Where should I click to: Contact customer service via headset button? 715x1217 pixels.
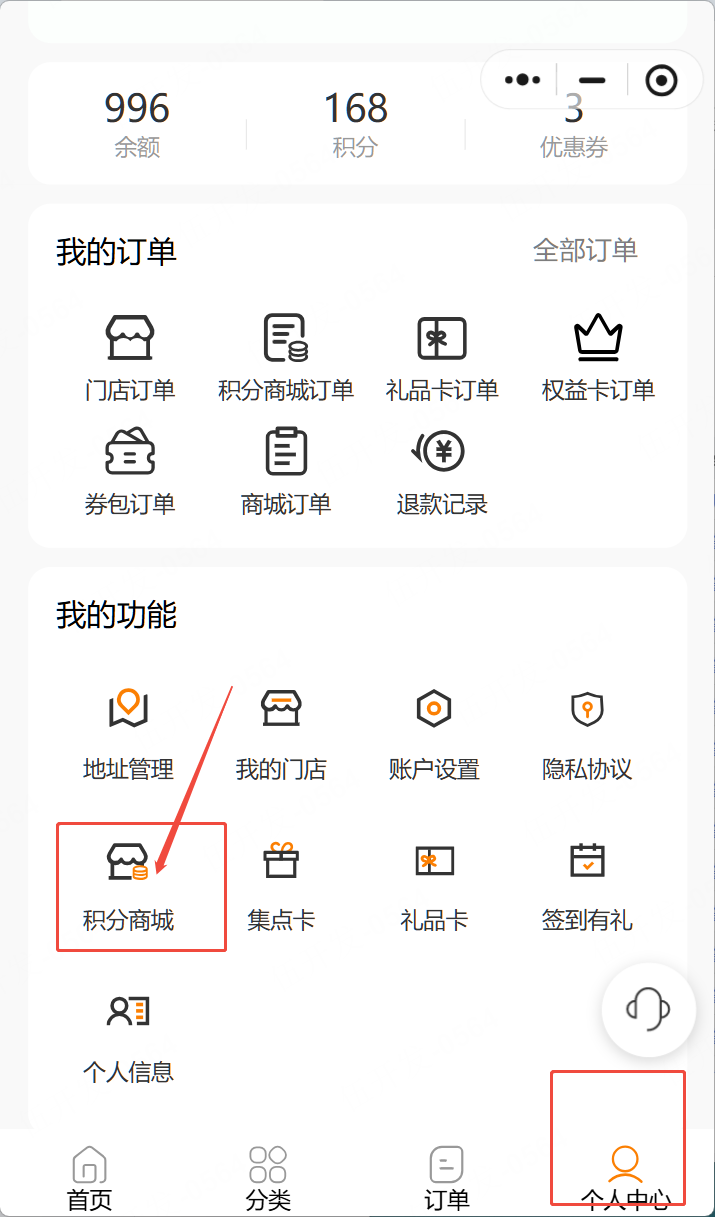coord(648,1010)
